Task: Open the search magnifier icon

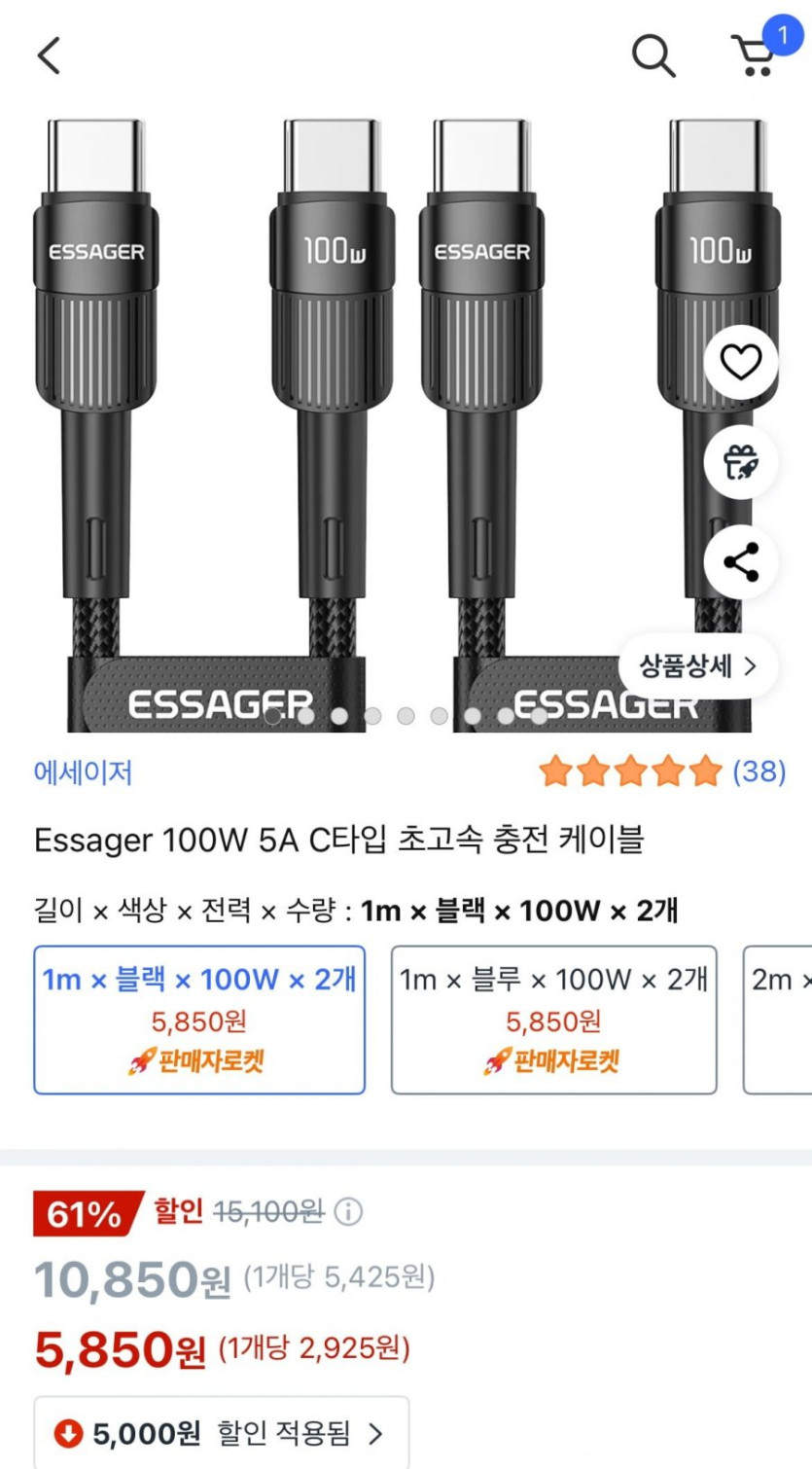Action: [x=653, y=55]
